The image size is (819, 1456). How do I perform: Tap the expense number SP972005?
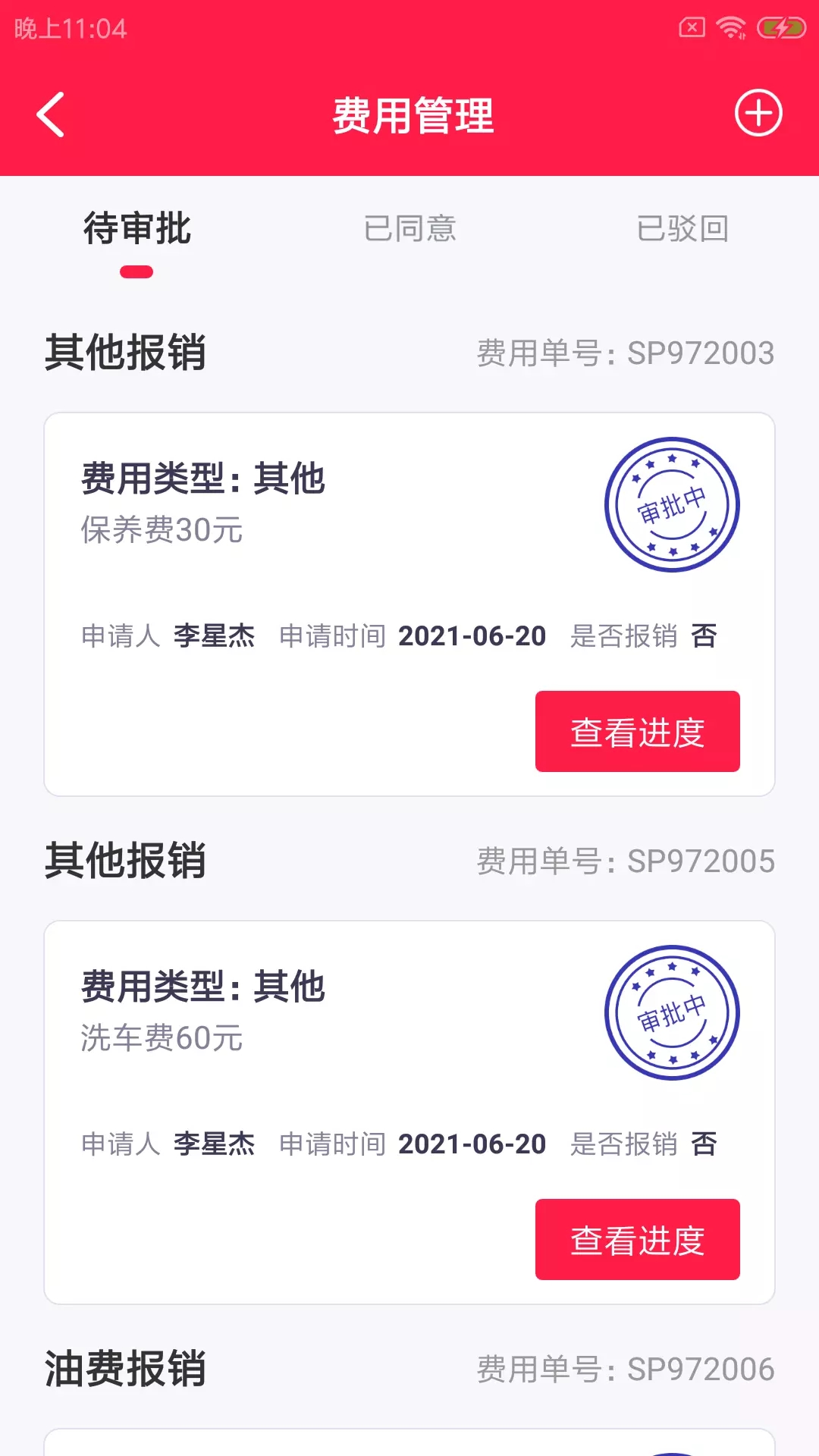(701, 859)
